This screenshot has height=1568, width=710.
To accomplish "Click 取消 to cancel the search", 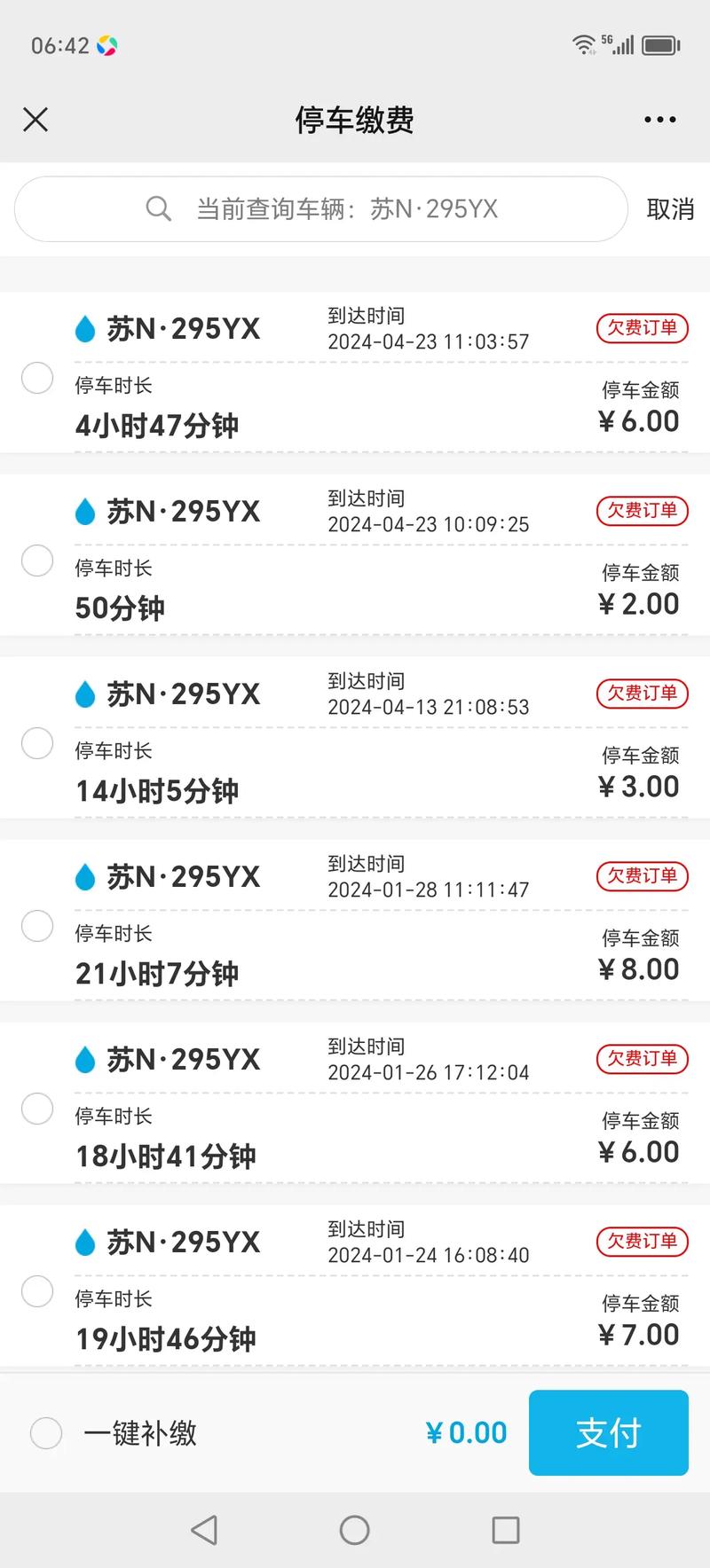I will pos(670,208).
